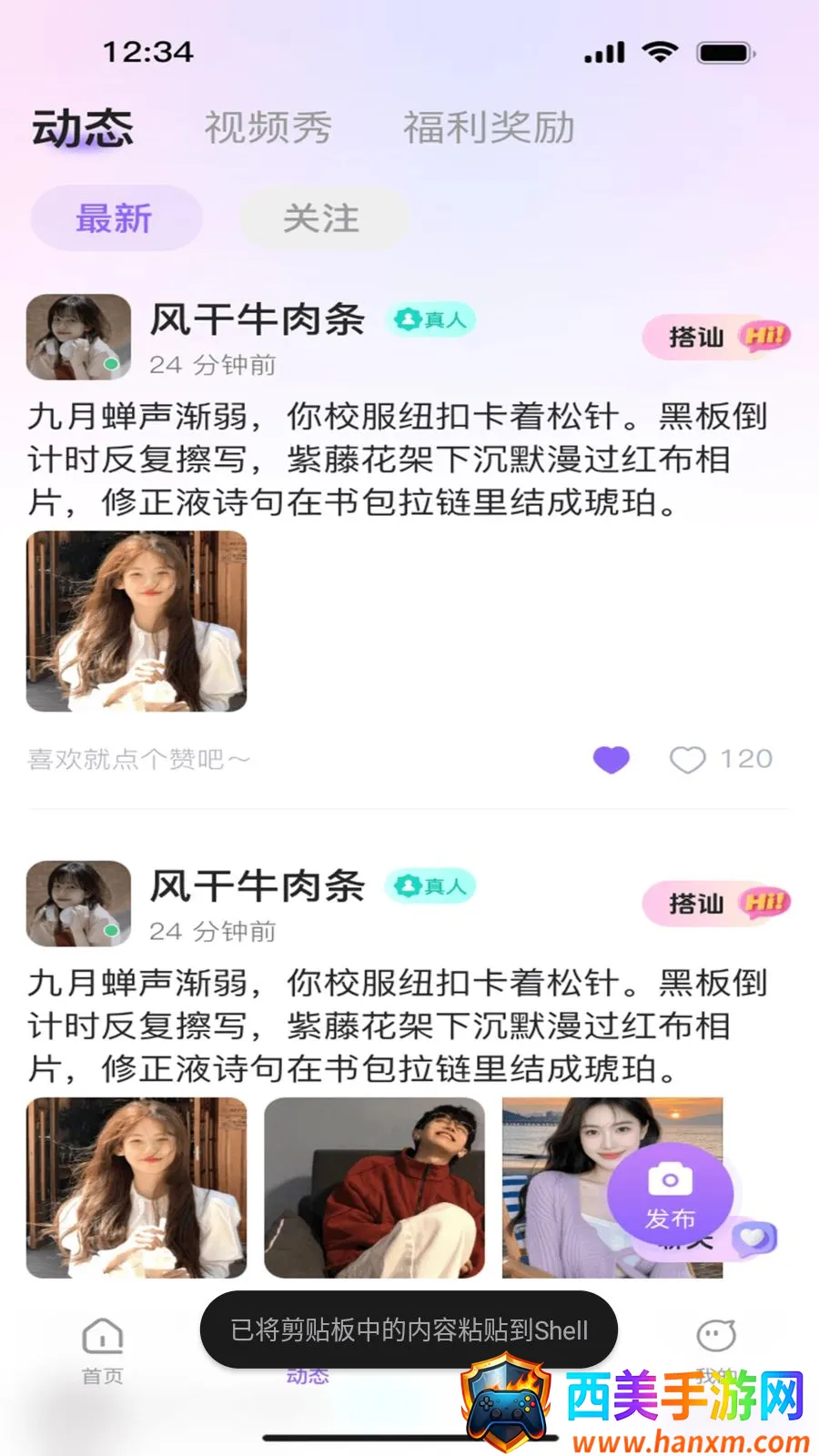Open the single photo in the first post
The width and height of the screenshot is (819, 1456).
[136, 622]
